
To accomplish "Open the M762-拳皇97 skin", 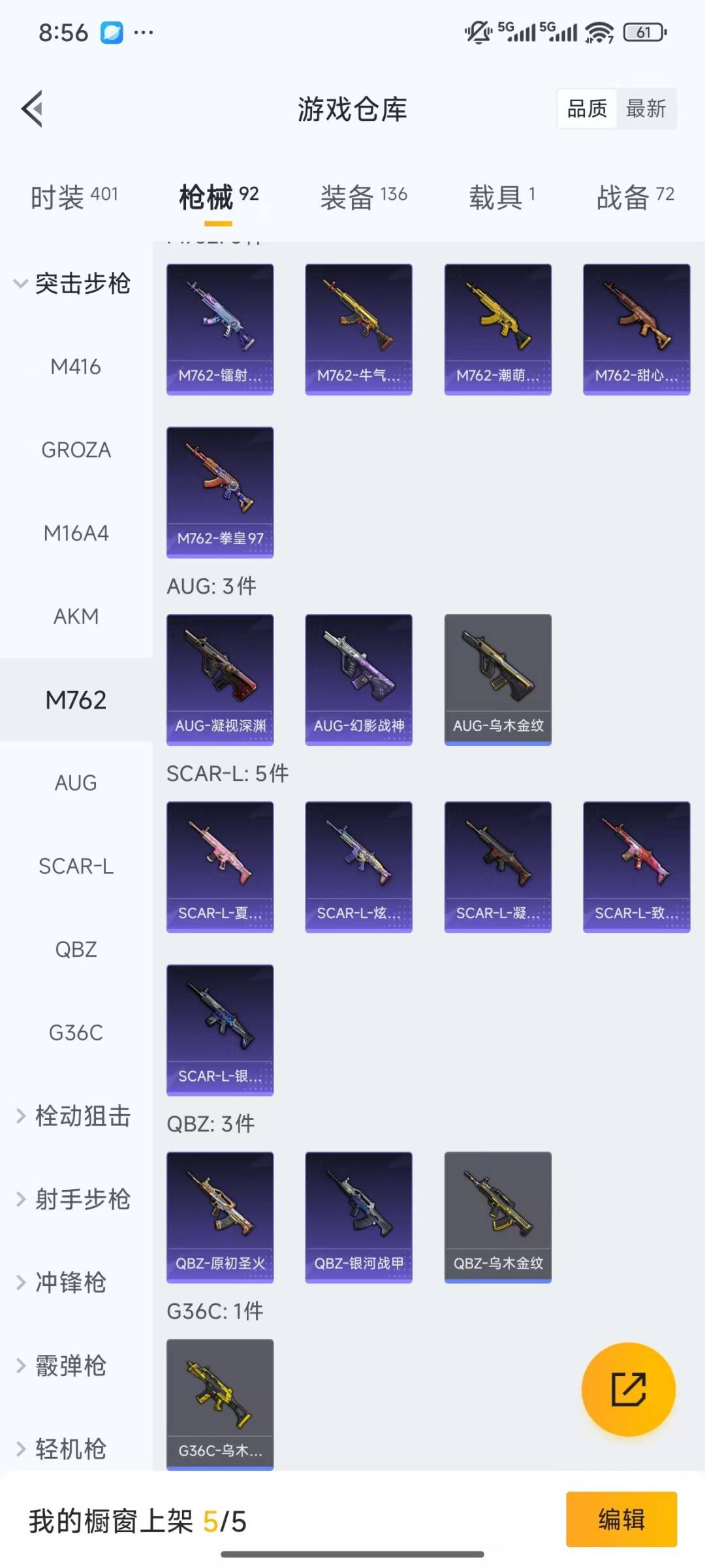I will tap(220, 492).
